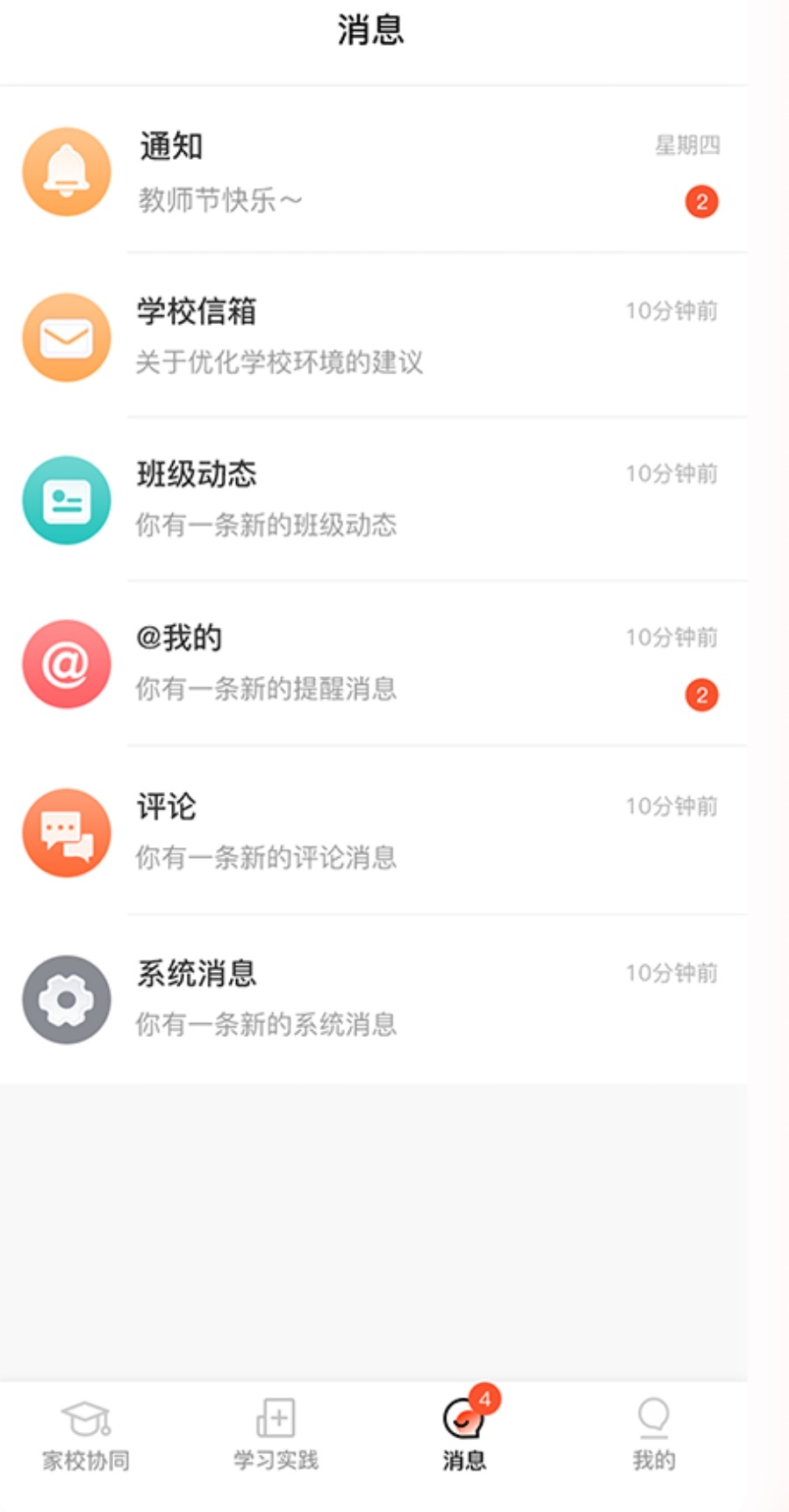This screenshot has width=789, height=1512.
Task: Open the @我的 mentions row
Action: (x=373, y=664)
